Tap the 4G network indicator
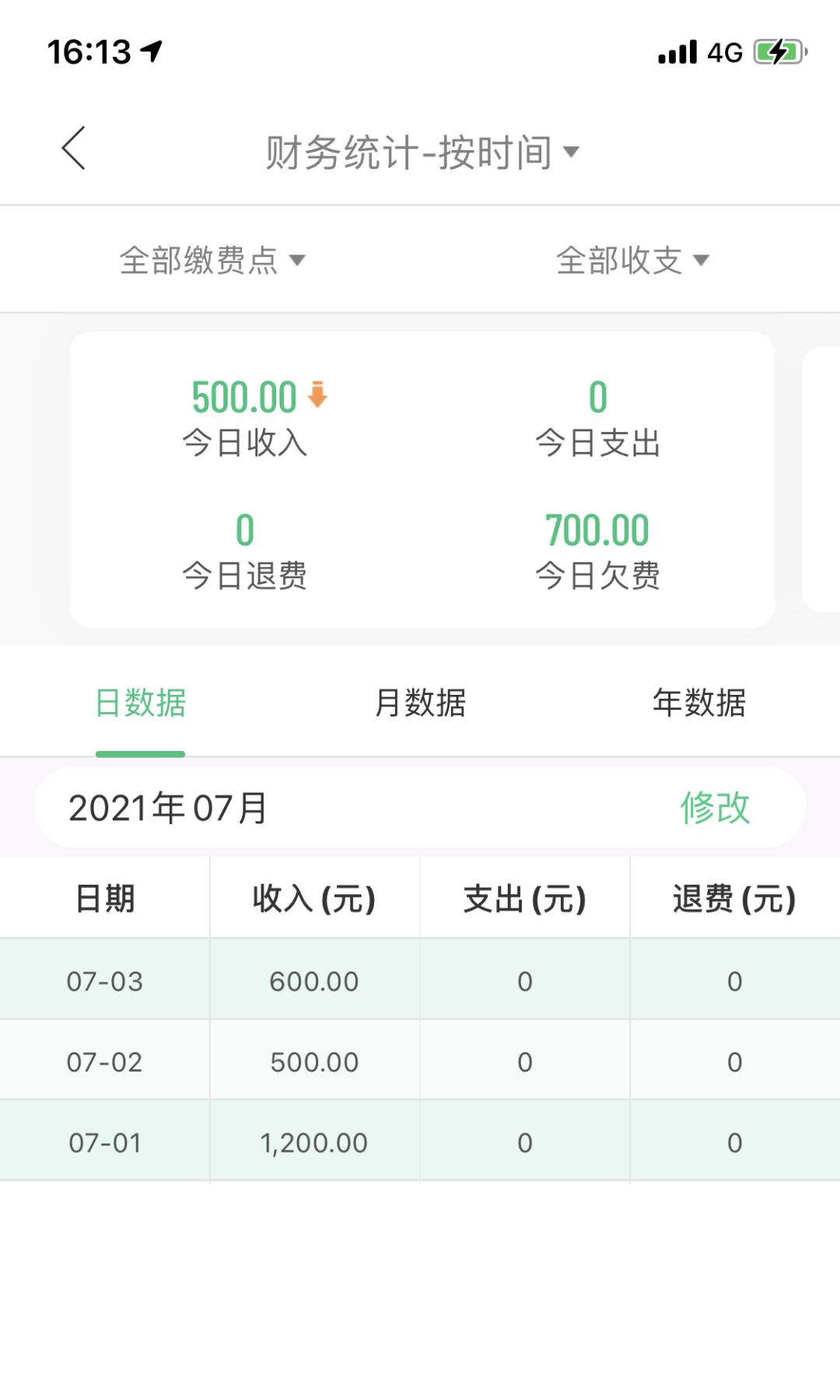Viewport: 840px width, 1400px height. click(x=720, y=51)
